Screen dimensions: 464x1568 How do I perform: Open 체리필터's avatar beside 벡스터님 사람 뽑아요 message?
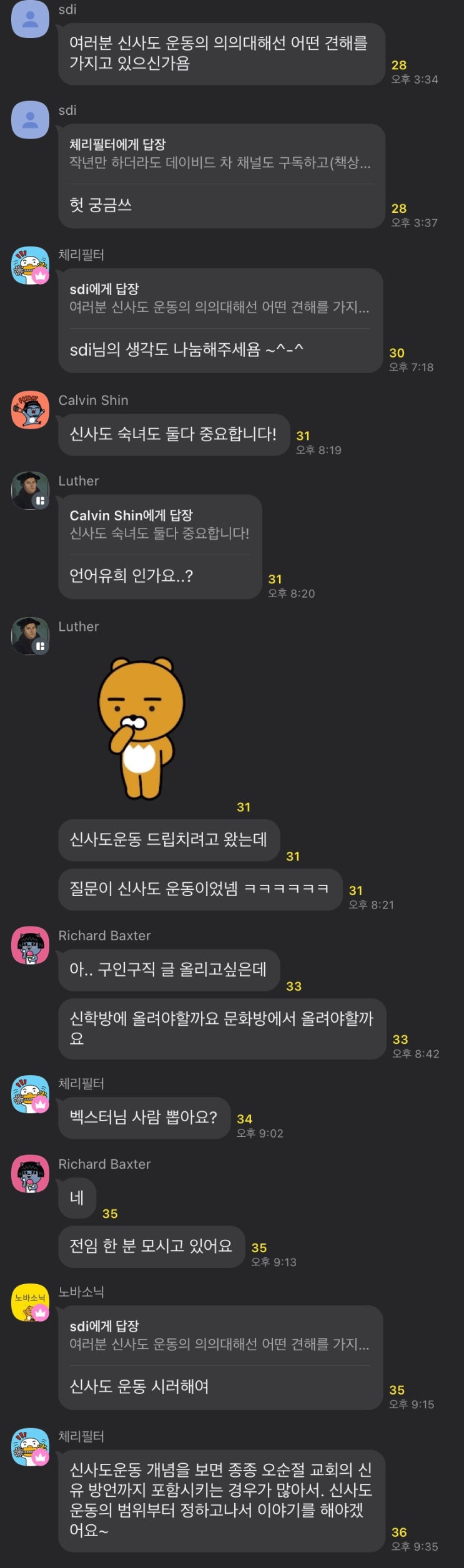click(30, 1094)
